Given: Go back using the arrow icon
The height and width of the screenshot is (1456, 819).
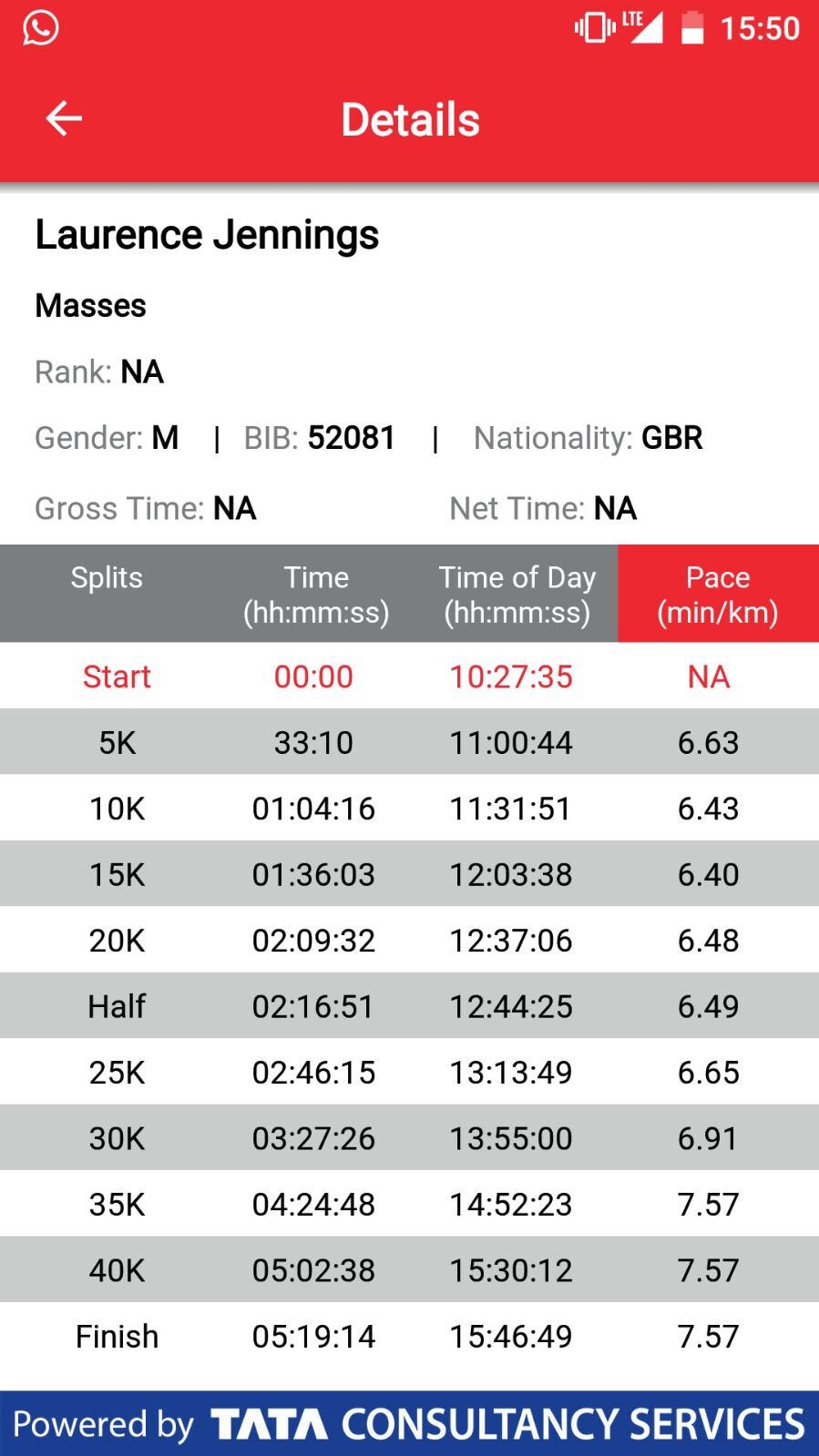Looking at the screenshot, I should click(64, 118).
